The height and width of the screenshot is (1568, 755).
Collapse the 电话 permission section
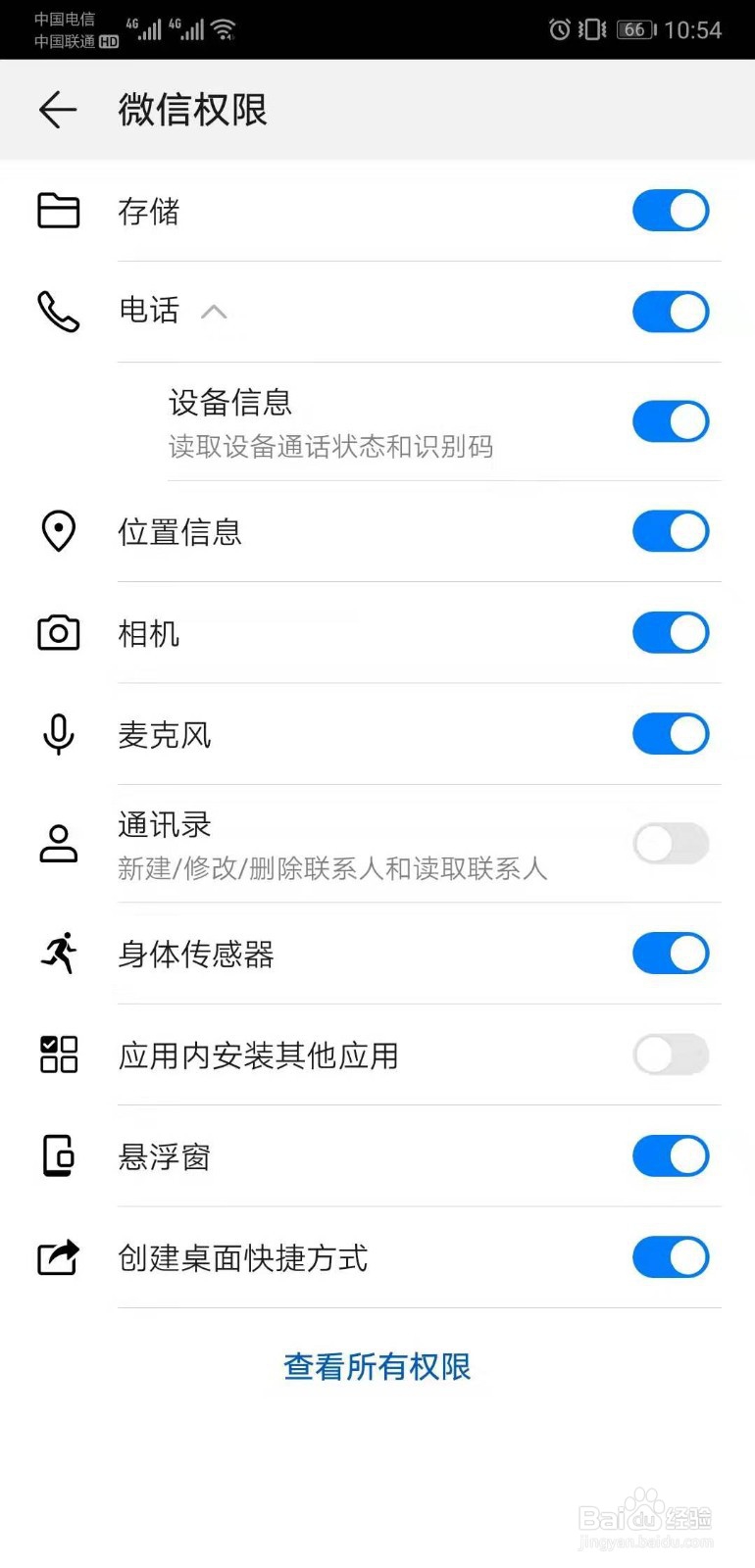(x=215, y=312)
